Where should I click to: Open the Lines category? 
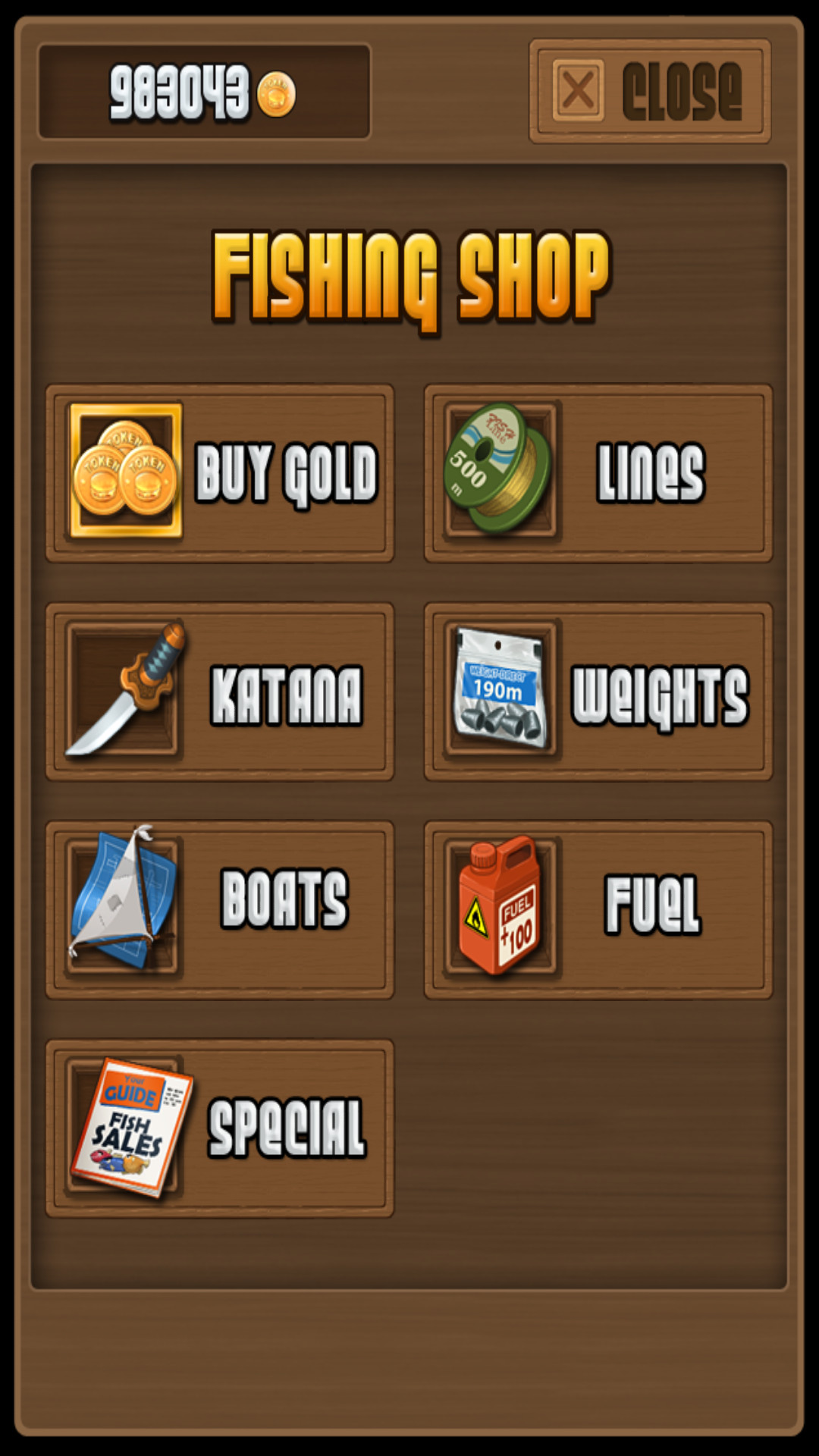598,473
